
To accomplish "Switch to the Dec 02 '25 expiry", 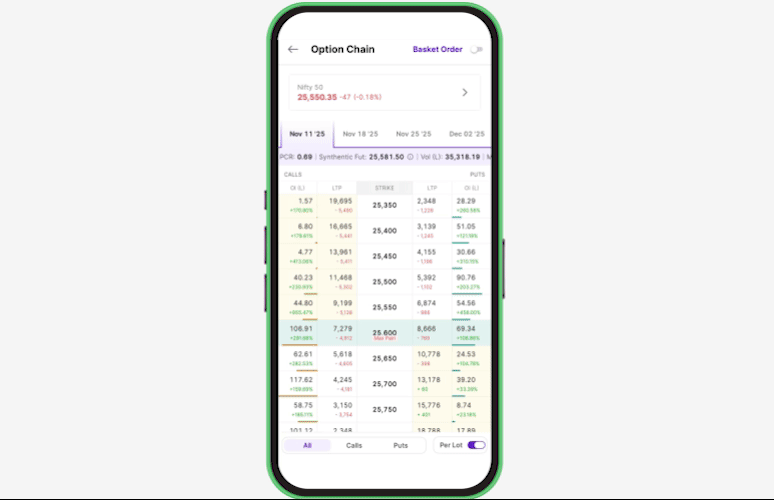I will (x=466, y=133).
